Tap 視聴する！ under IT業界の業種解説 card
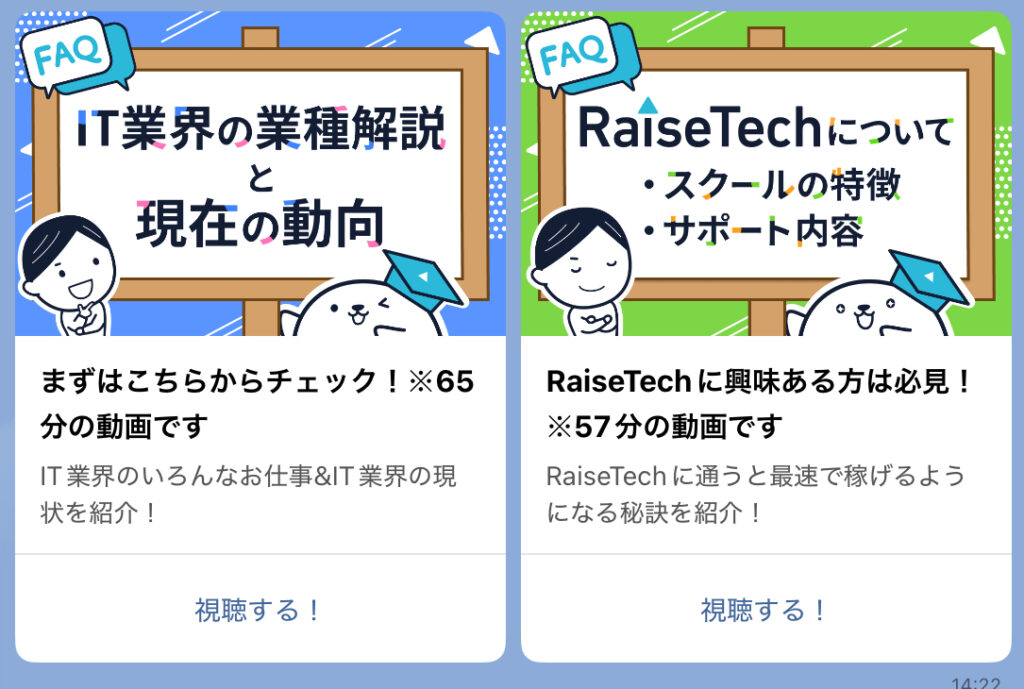The height and width of the screenshot is (689, 1024). [259, 609]
